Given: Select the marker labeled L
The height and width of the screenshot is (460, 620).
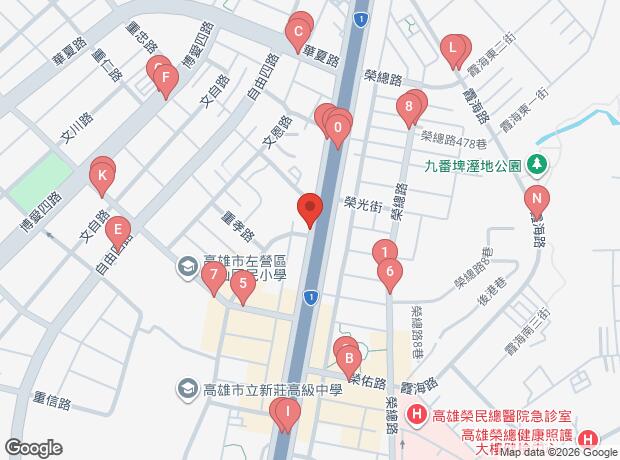Looking at the screenshot, I should coord(453,52).
